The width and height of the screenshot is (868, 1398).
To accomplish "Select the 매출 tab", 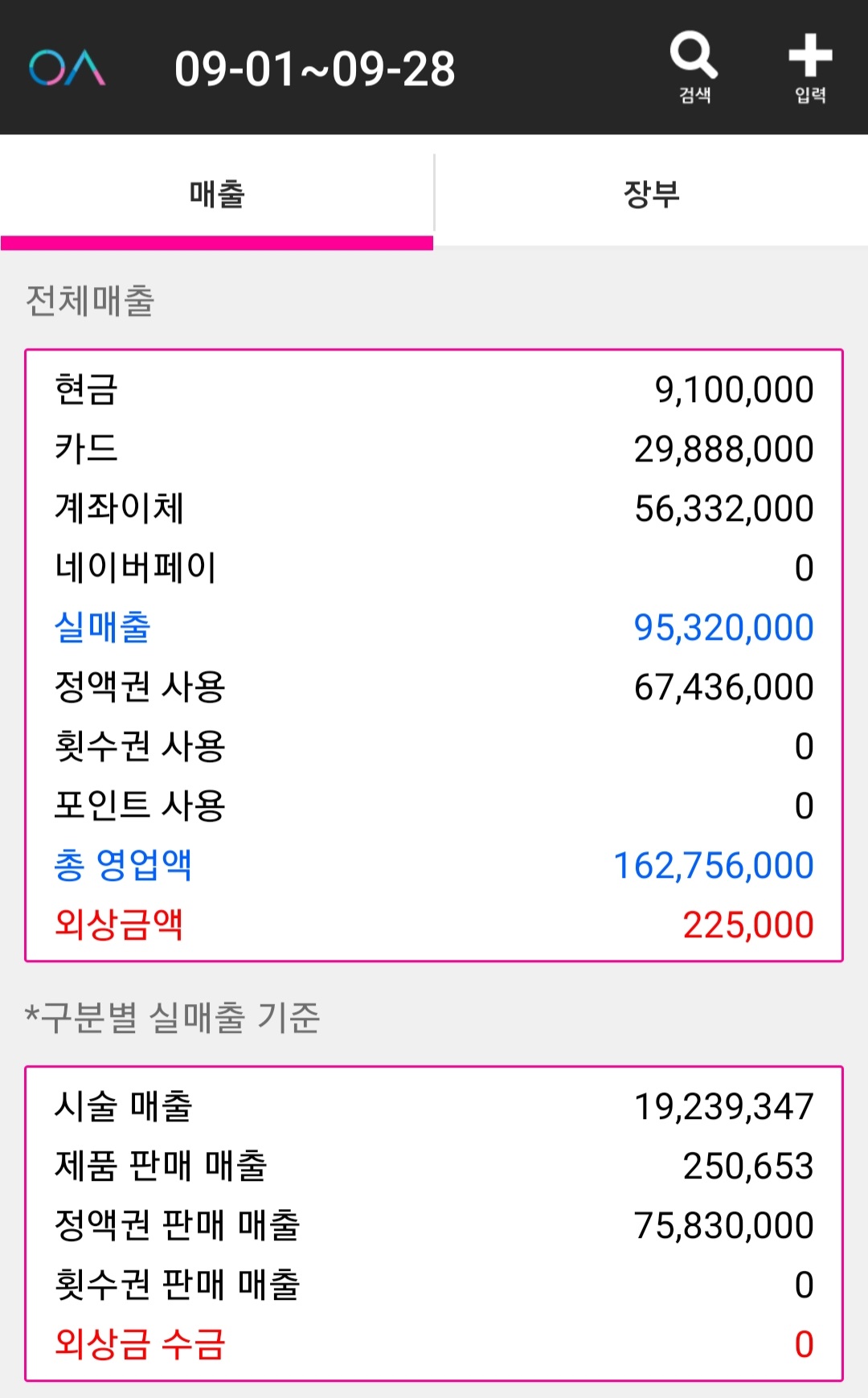I will click(217, 195).
